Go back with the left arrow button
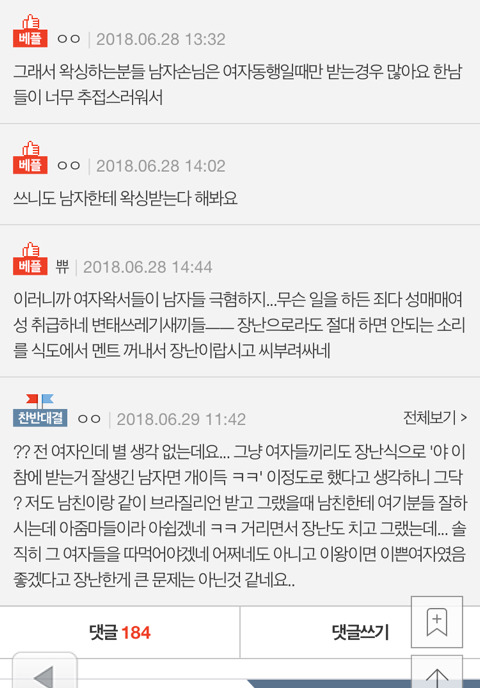 (45, 671)
